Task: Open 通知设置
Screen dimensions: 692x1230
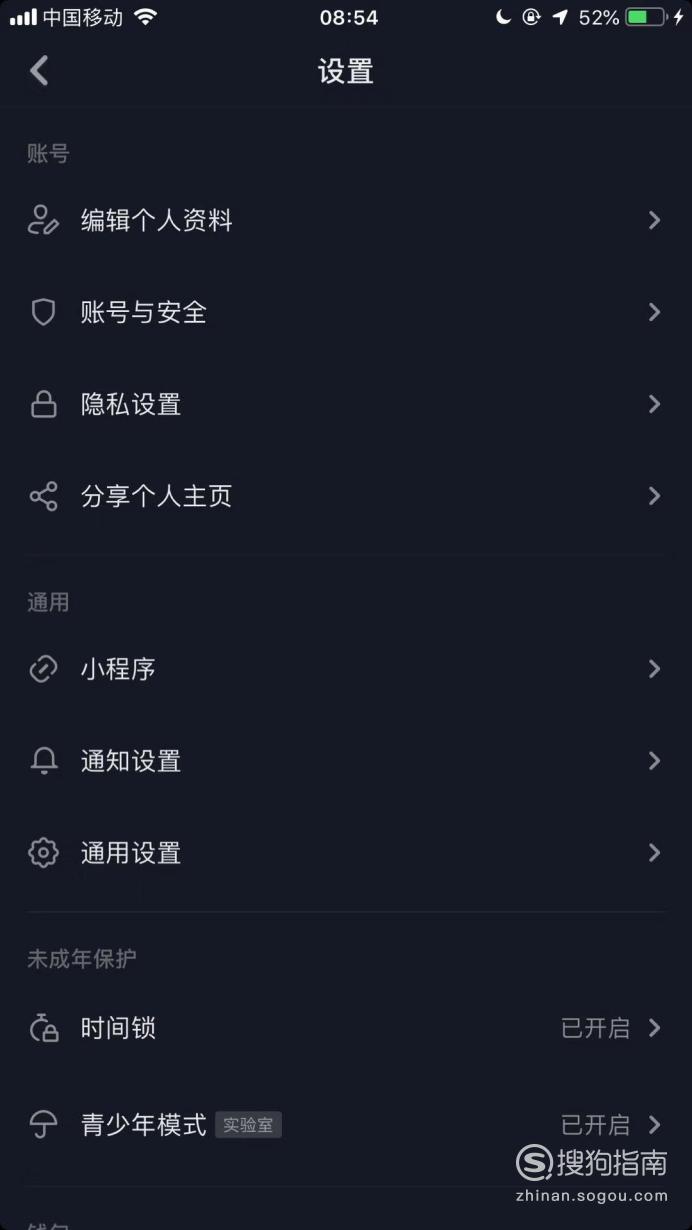Action: (346, 761)
